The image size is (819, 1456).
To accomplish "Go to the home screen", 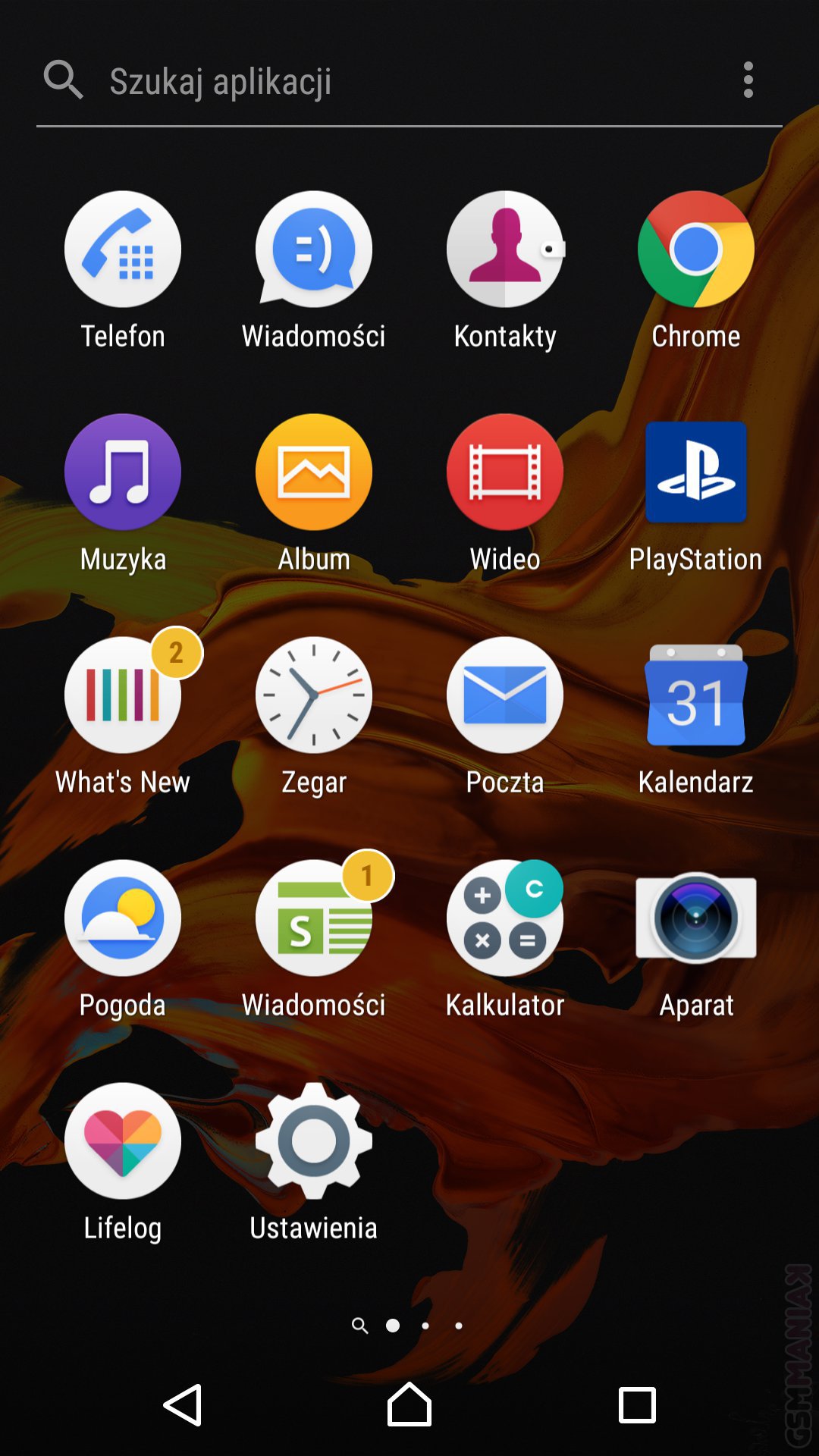I will [x=409, y=1404].
